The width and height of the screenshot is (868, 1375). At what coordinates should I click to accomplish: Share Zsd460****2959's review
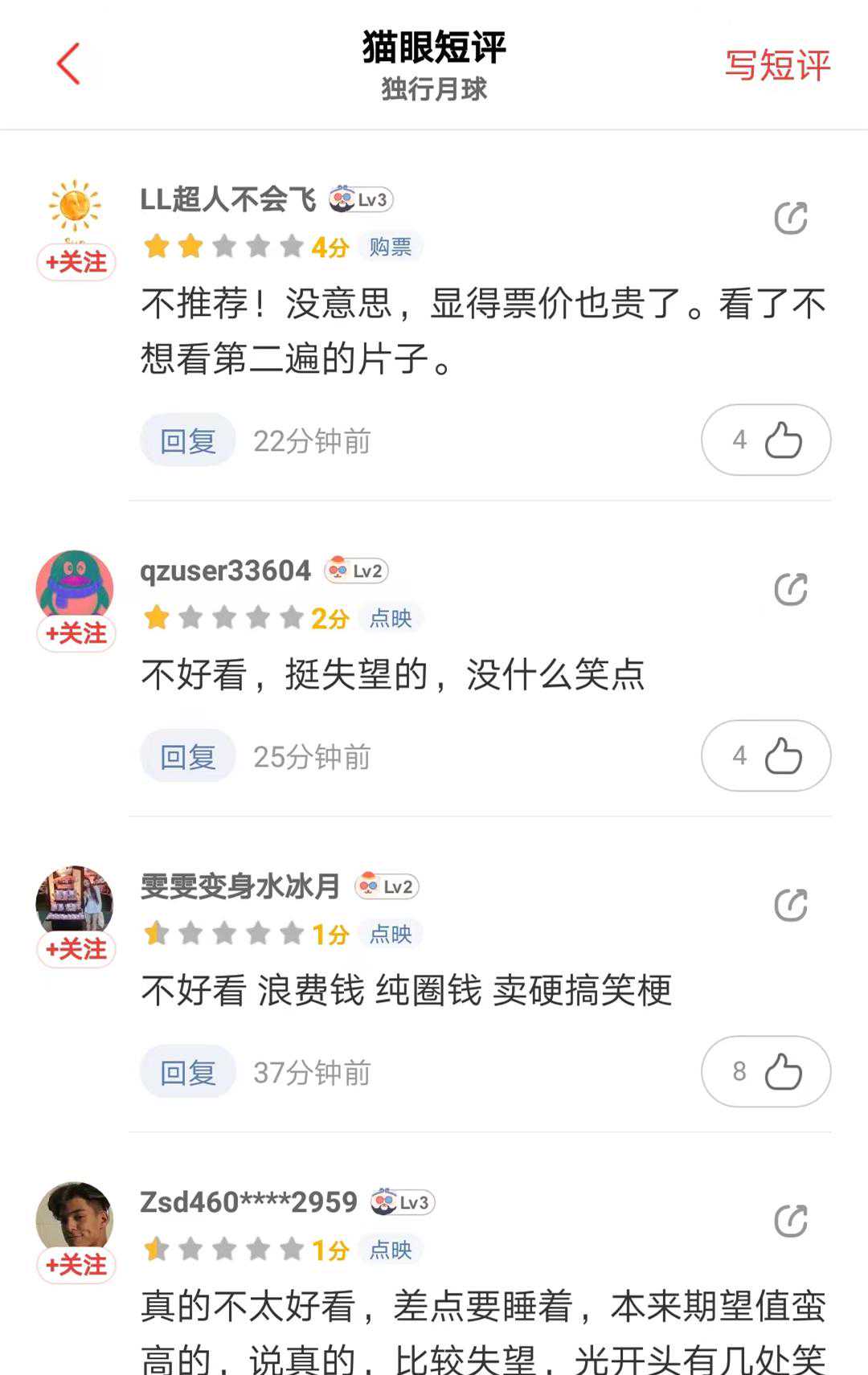[790, 1222]
